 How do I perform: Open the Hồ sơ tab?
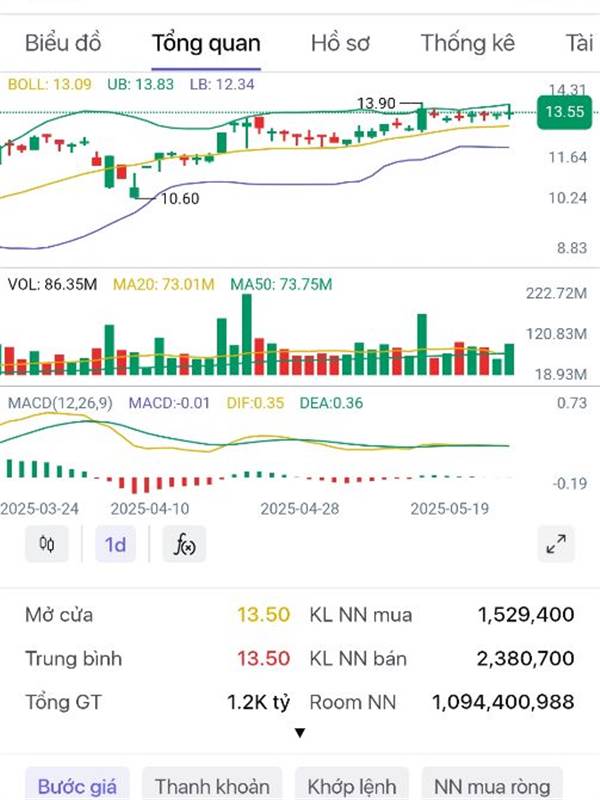(340, 43)
